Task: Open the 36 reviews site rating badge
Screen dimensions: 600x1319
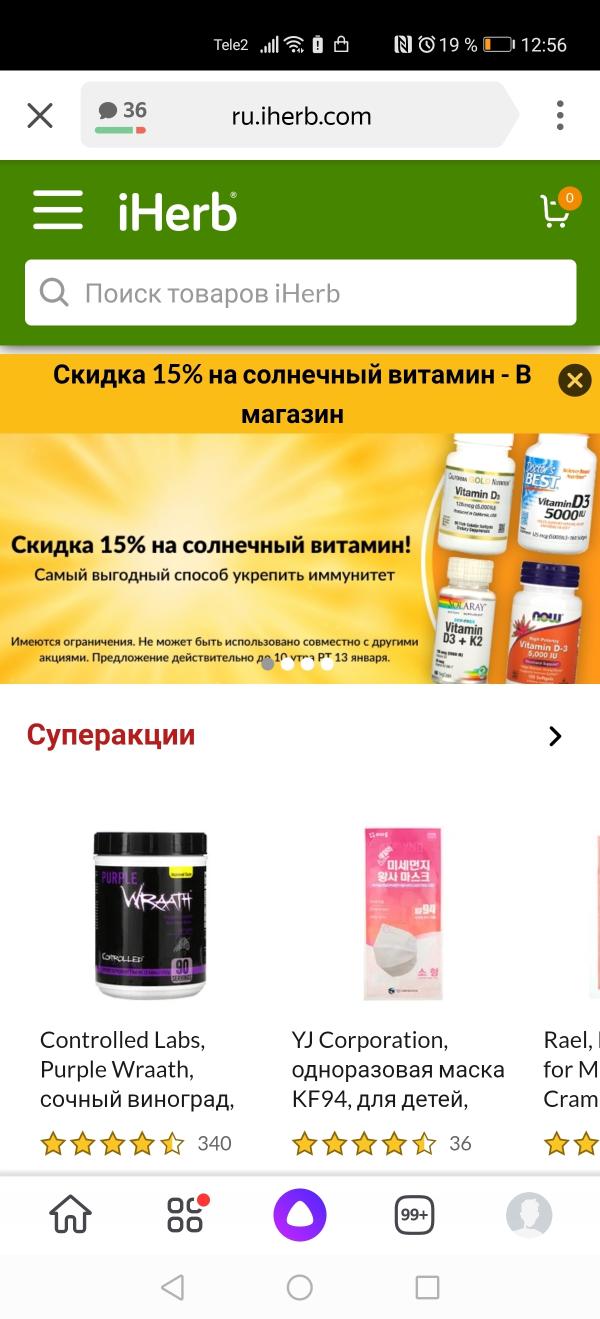Action: tap(121, 115)
